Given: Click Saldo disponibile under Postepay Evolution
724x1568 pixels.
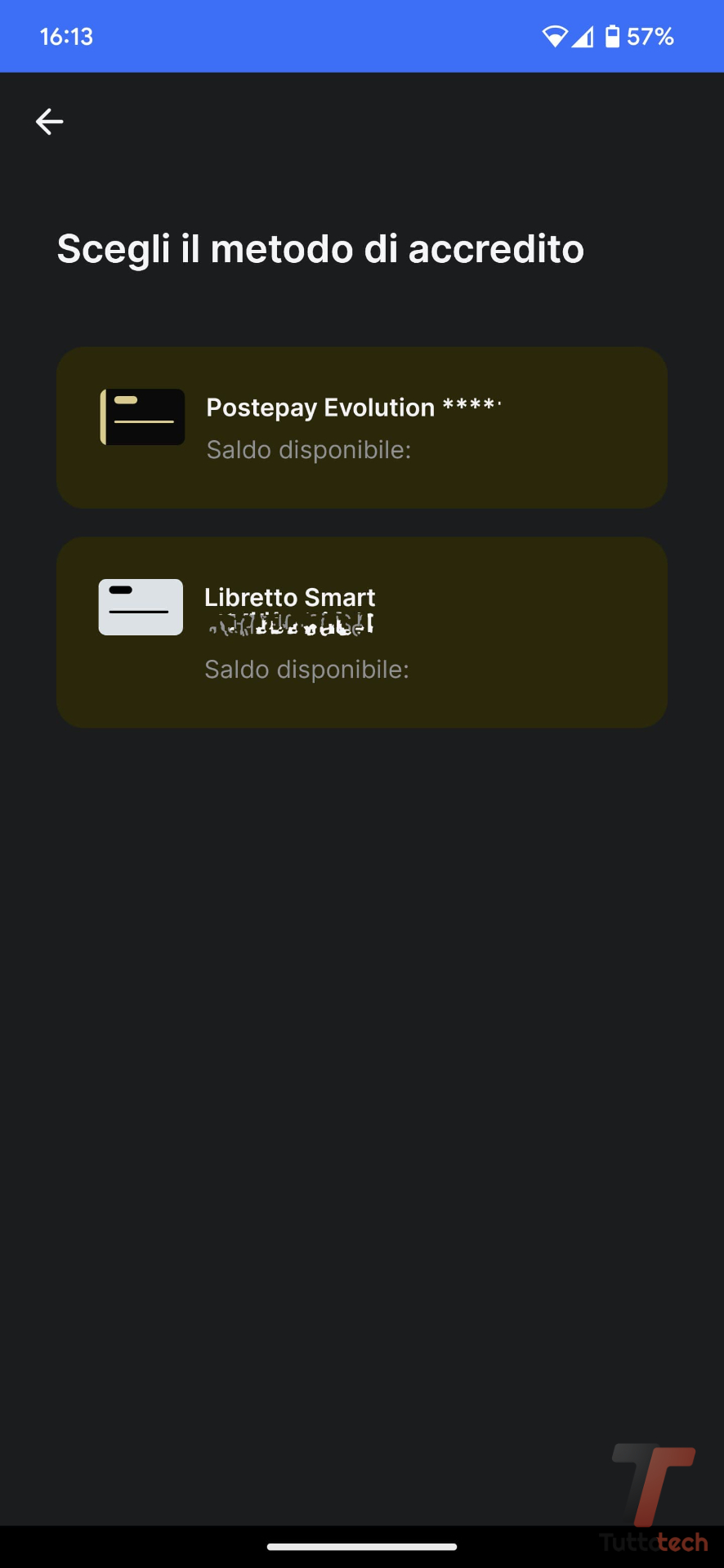Looking at the screenshot, I should pos(308,449).
